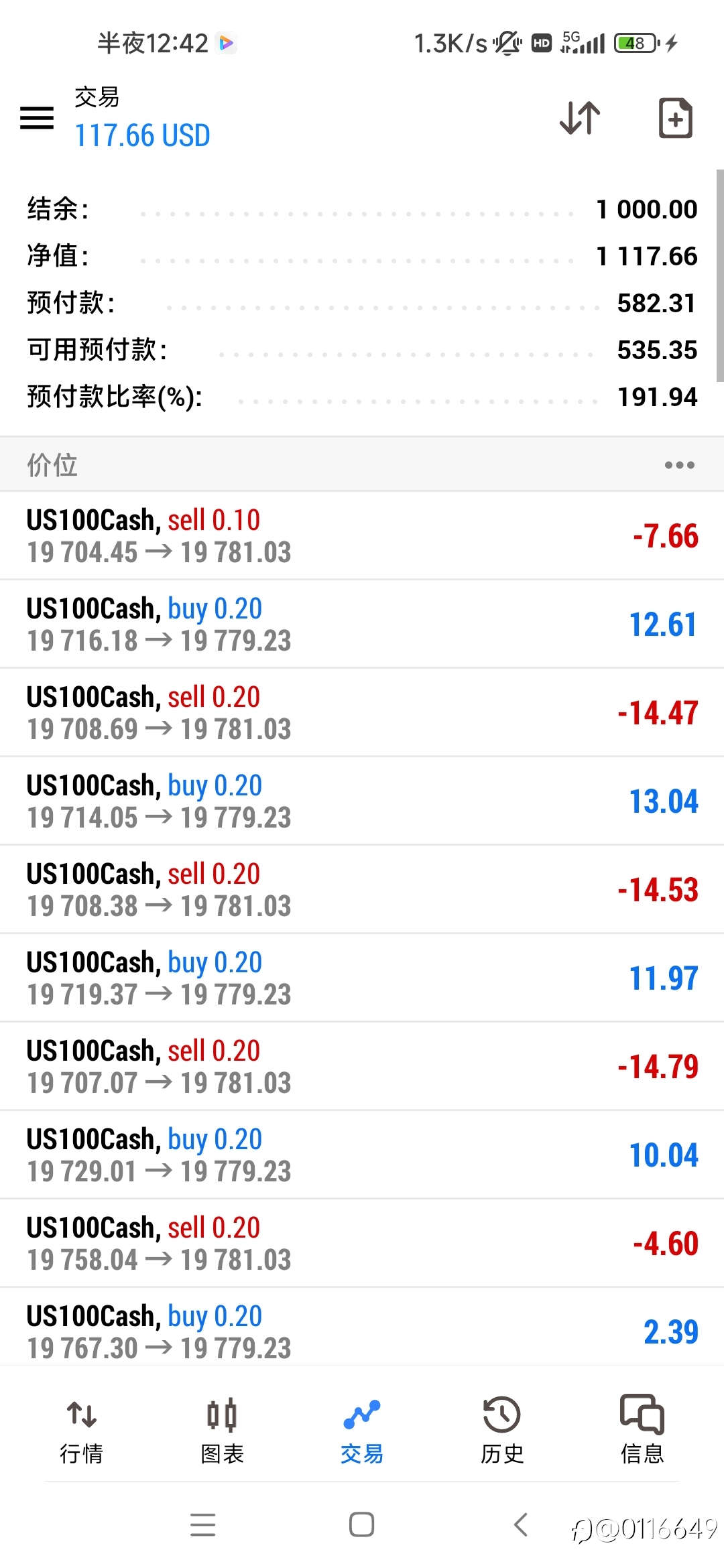Tap the sort arrows icon
Image resolution: width=724 pixels, height=1568 pixels.
[x=580, y=118]
